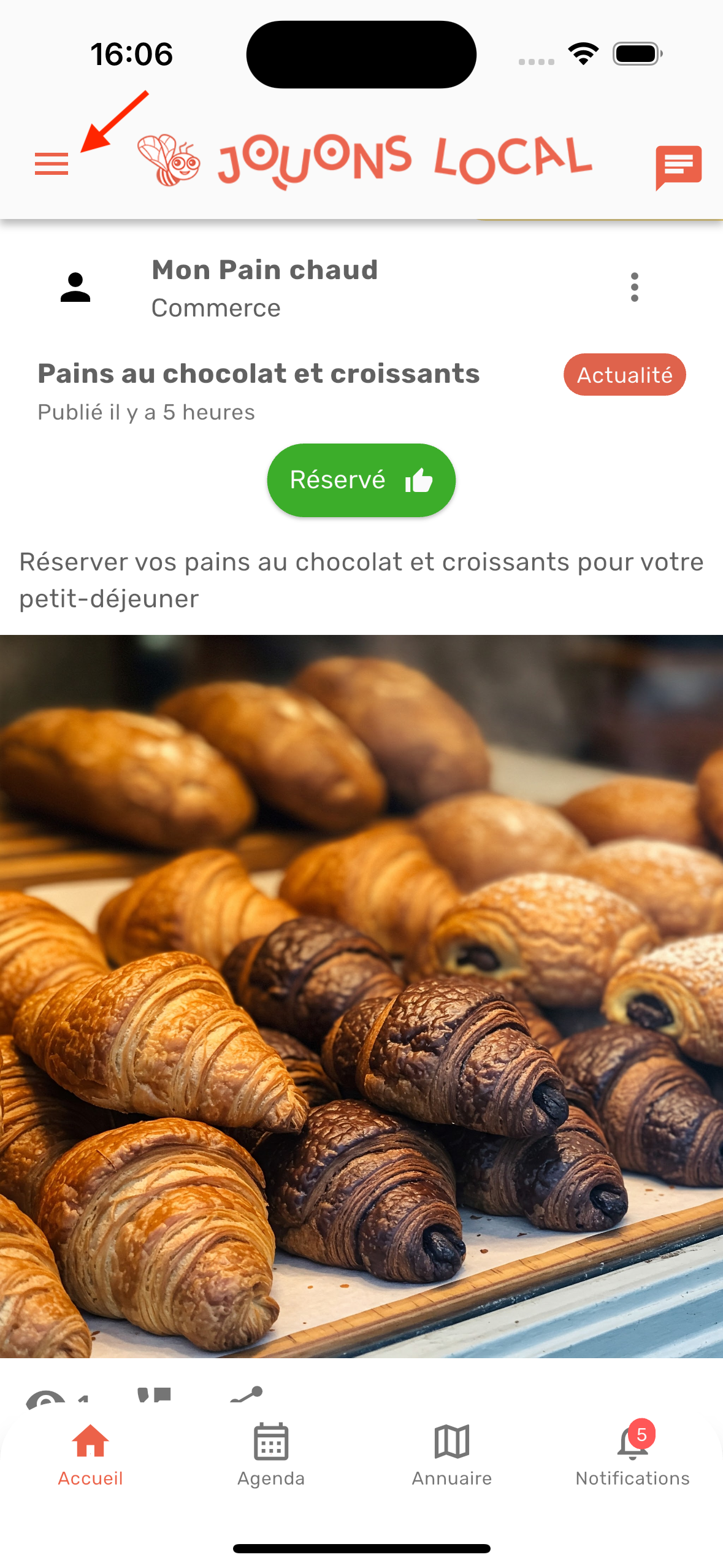Open the hamburger drawer menu
Image resolution: width=723 pixels, height=1568 pixels.
52,164
